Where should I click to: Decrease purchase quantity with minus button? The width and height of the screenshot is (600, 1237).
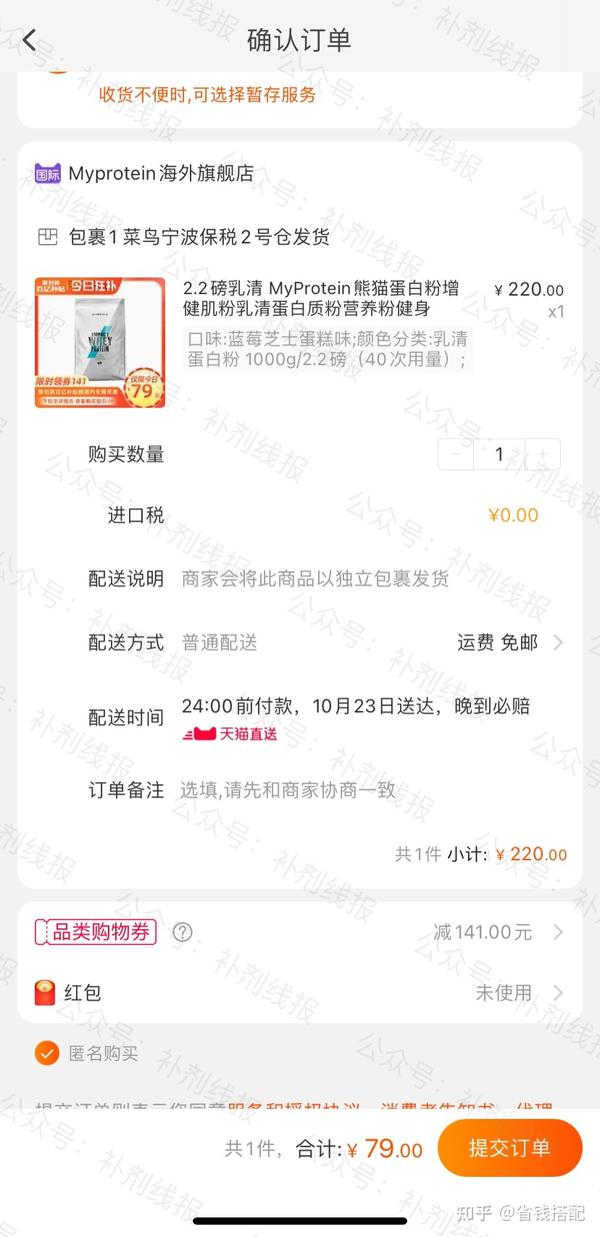(x=458, y=454)
